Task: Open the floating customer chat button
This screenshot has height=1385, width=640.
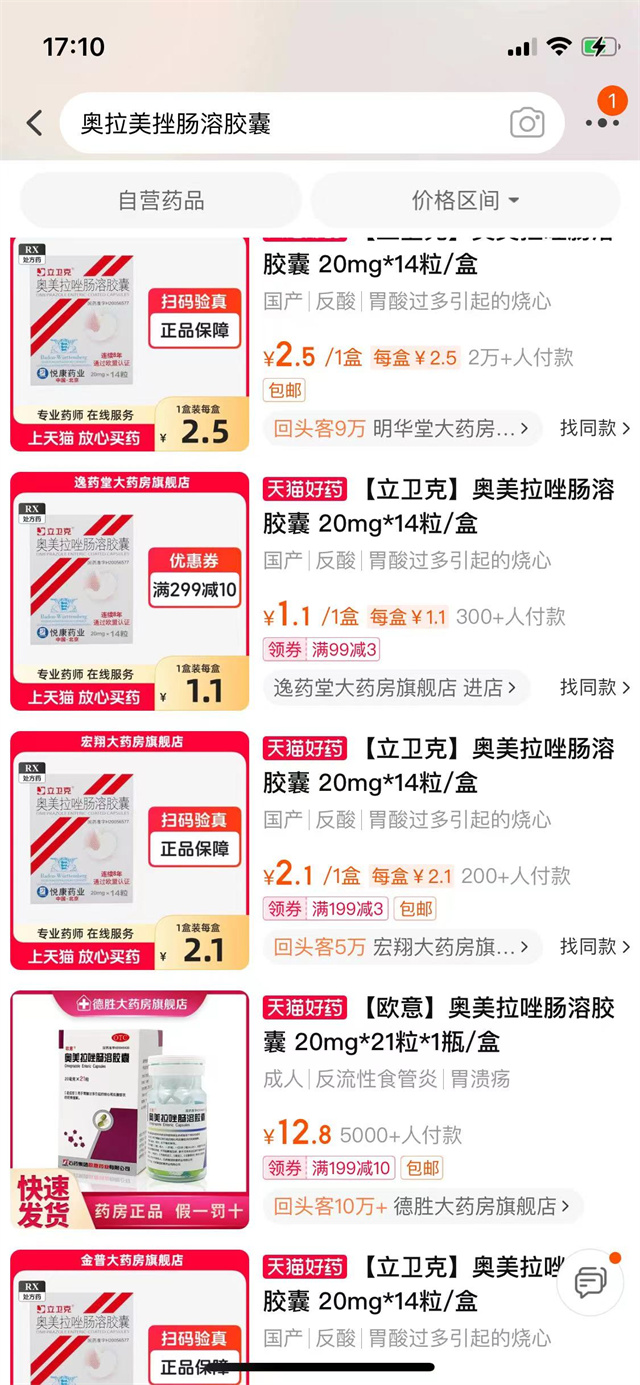Action: point(590,1281)
